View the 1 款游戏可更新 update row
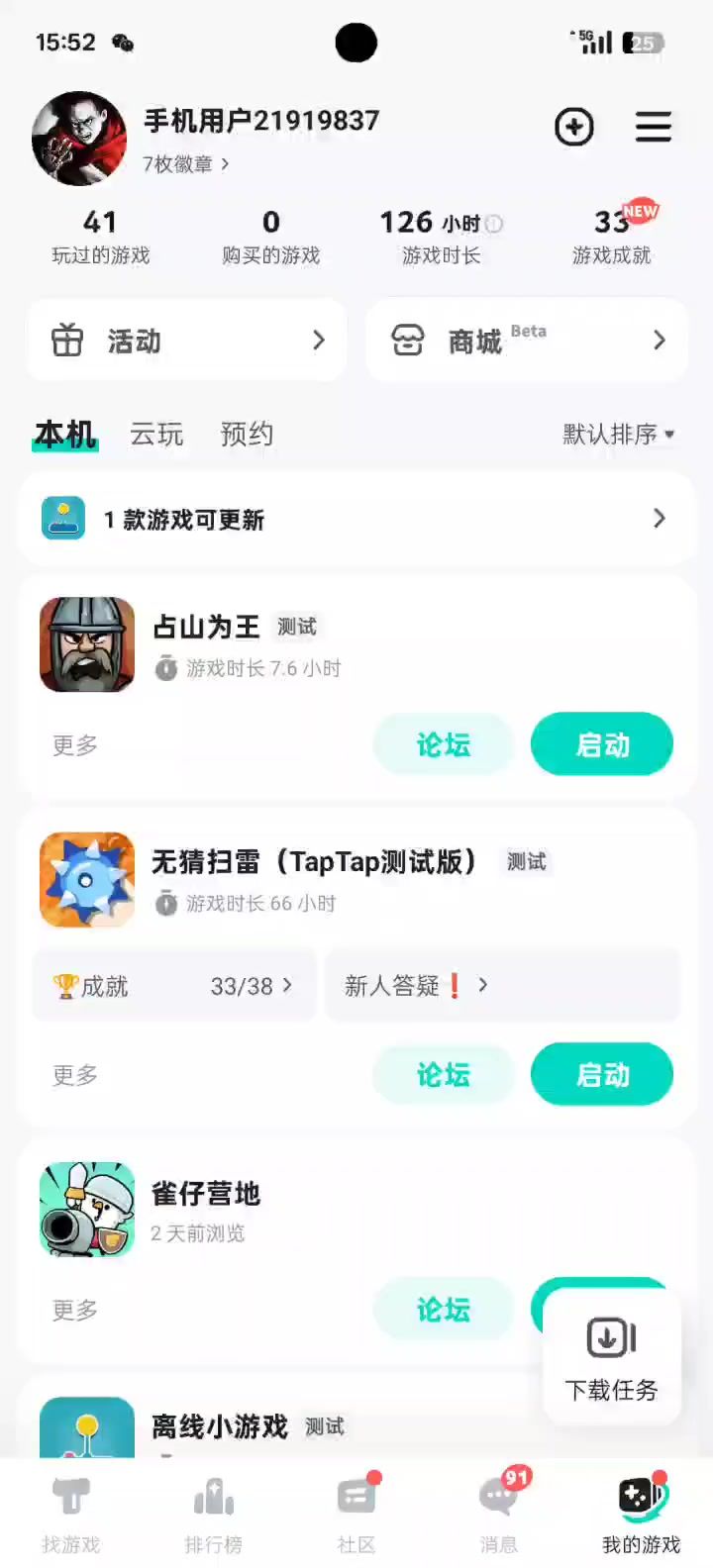Image resolution: width=713 pixels, height=1568 pixels. [x=356, y=519]
